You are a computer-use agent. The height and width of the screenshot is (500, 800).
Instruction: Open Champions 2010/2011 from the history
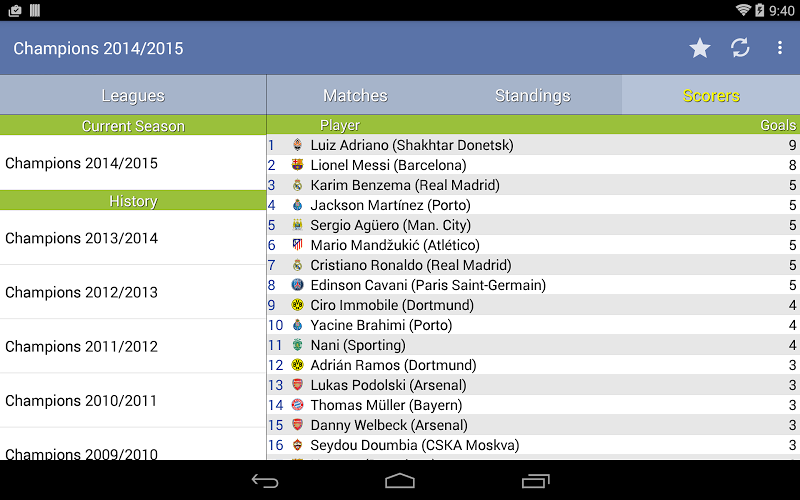point(133,400)
